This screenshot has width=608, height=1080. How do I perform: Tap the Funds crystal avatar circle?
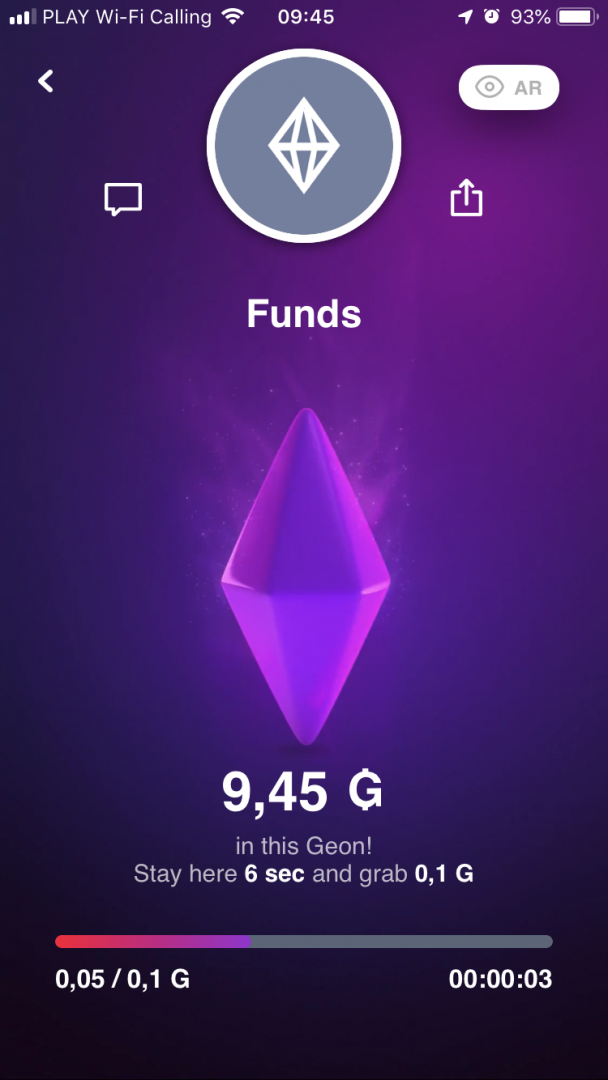304,146
